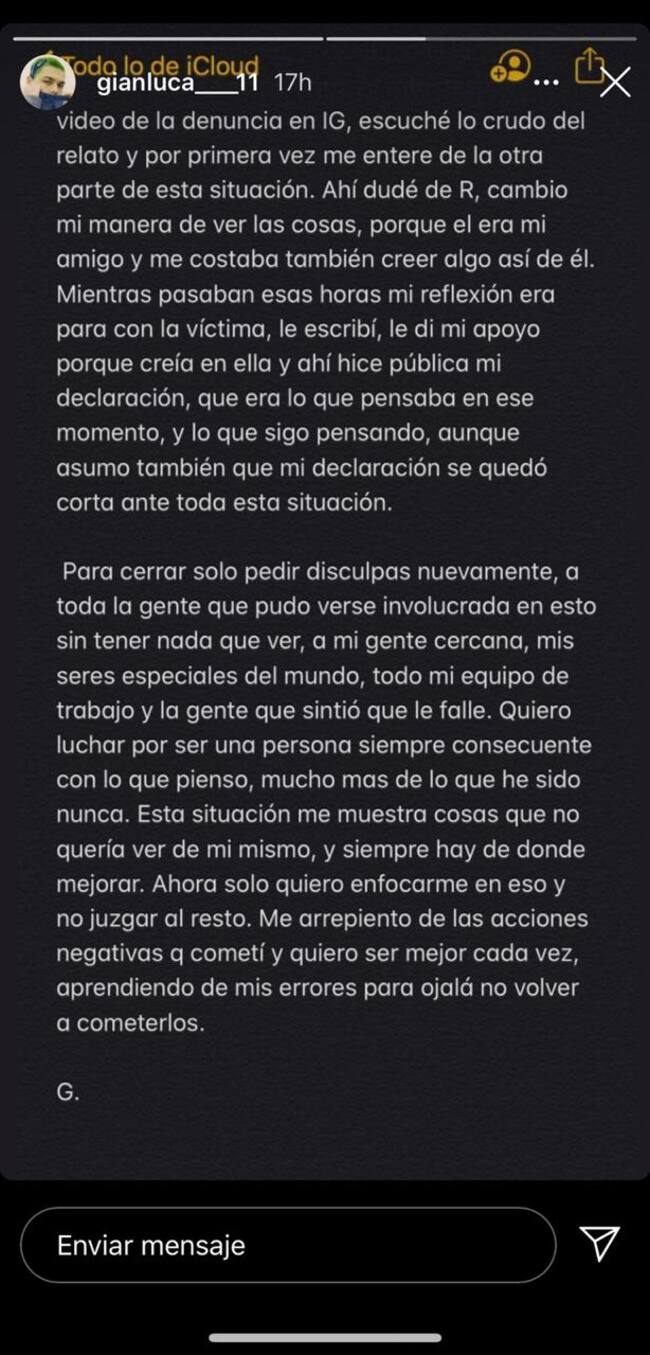Close the story with the X
The height and width of the screenshot is (1355, 650).
click(615, 82)
